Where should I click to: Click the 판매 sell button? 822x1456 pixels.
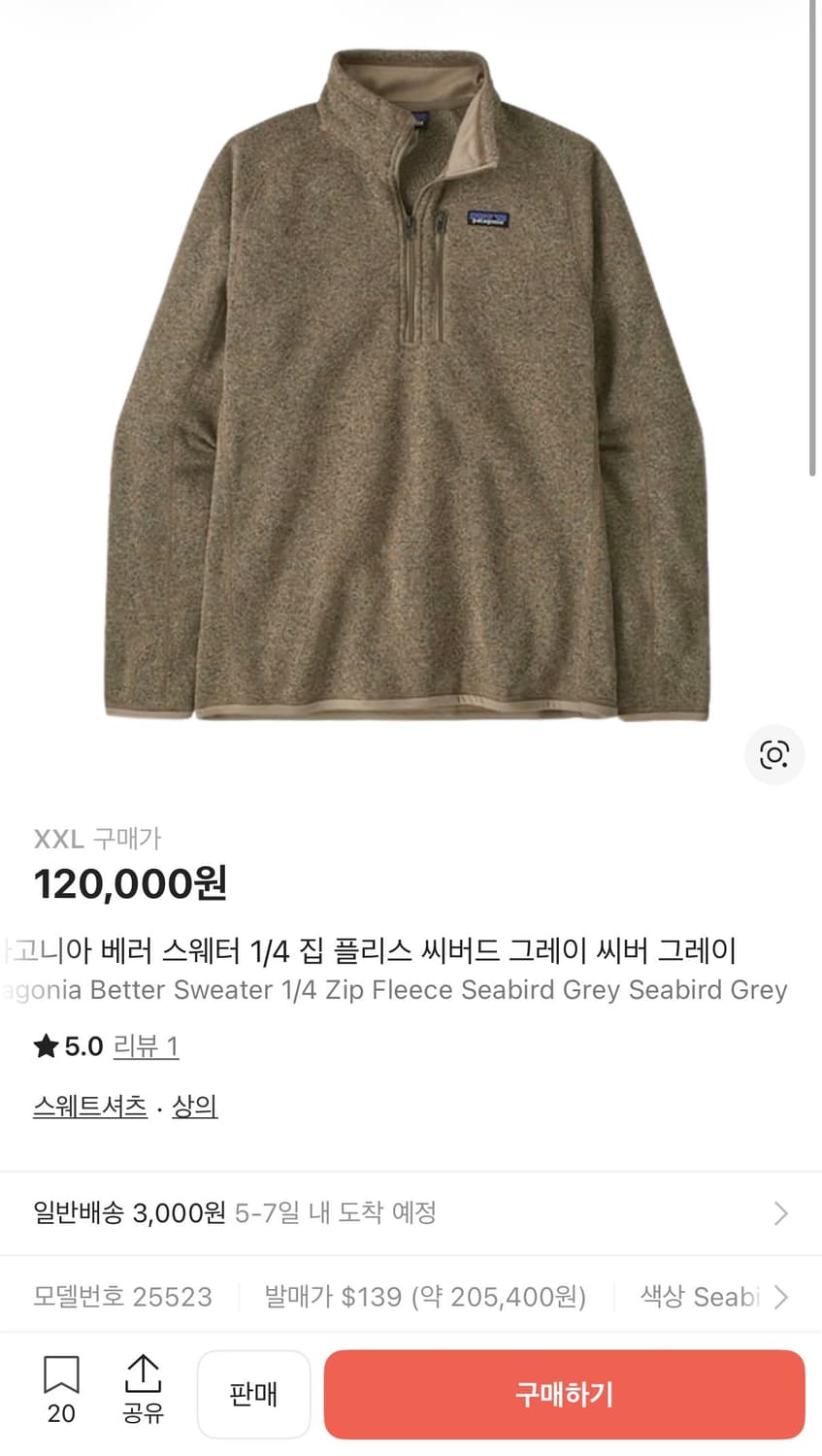(253, 1394)
